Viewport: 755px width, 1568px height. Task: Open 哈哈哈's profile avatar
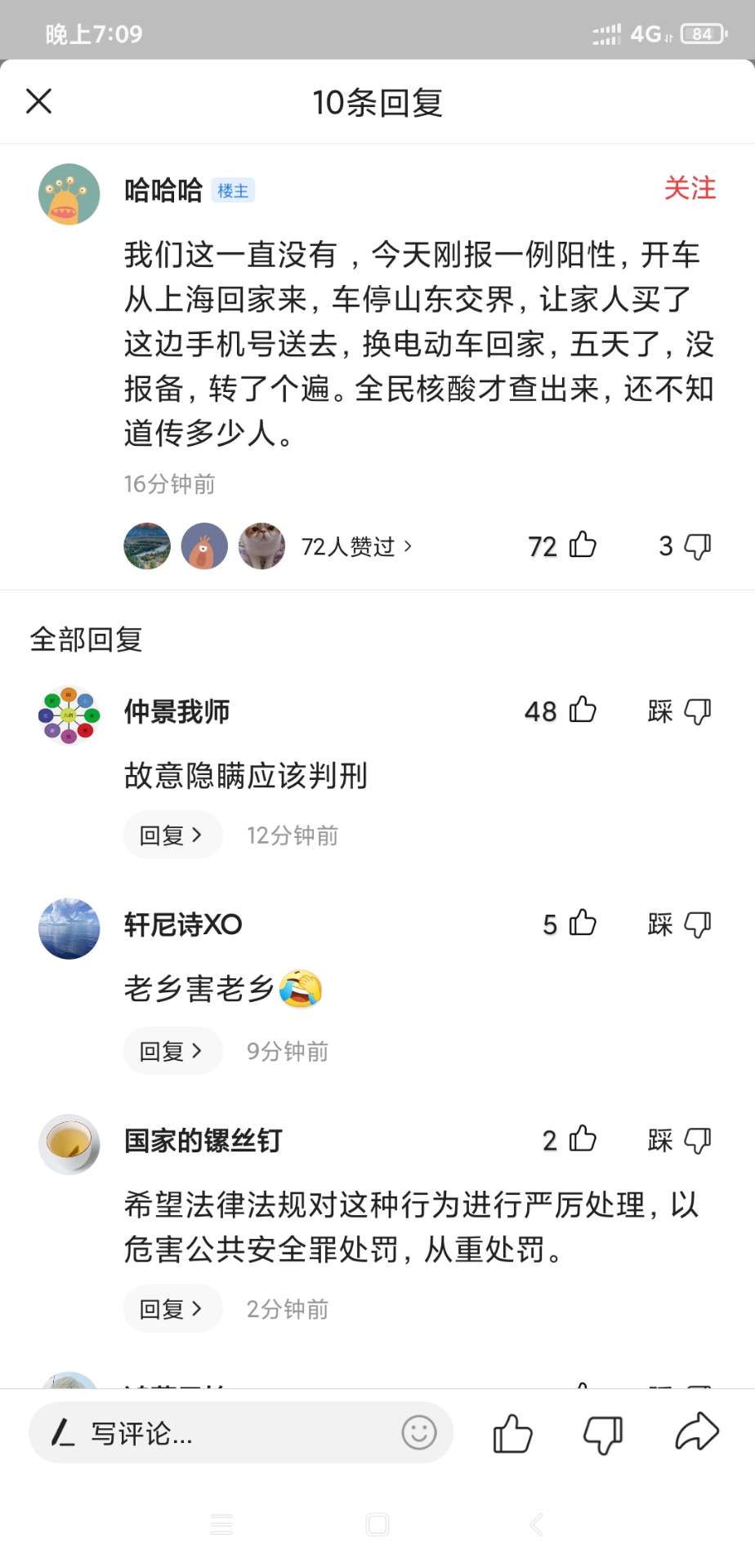[x=69, y=194]
